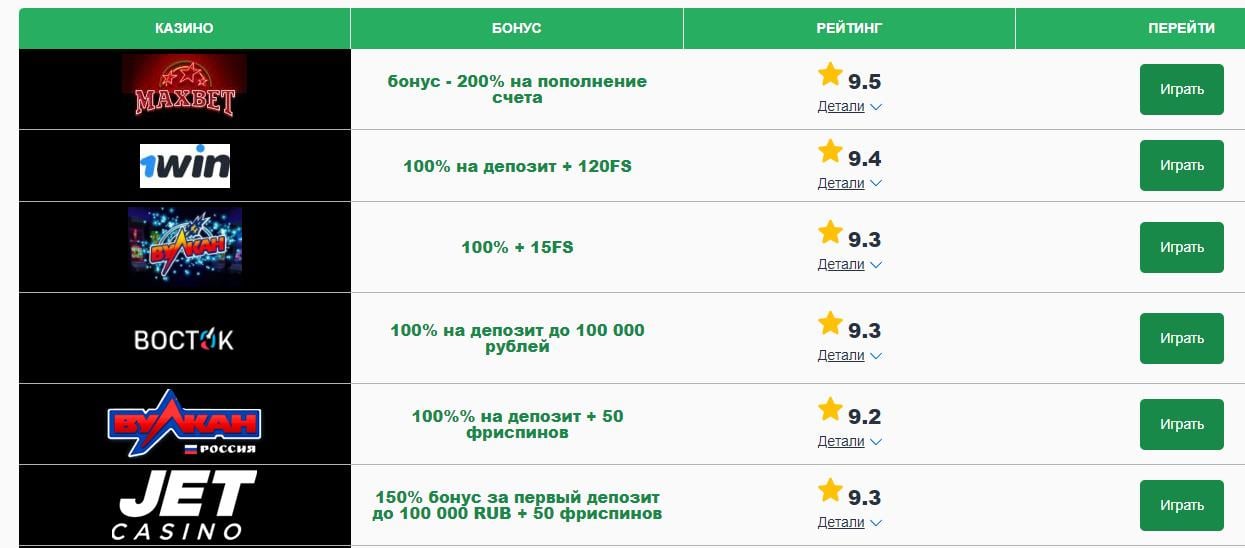
Task: Expand Детали under the 9.5 rating
Action: [849, 106]
